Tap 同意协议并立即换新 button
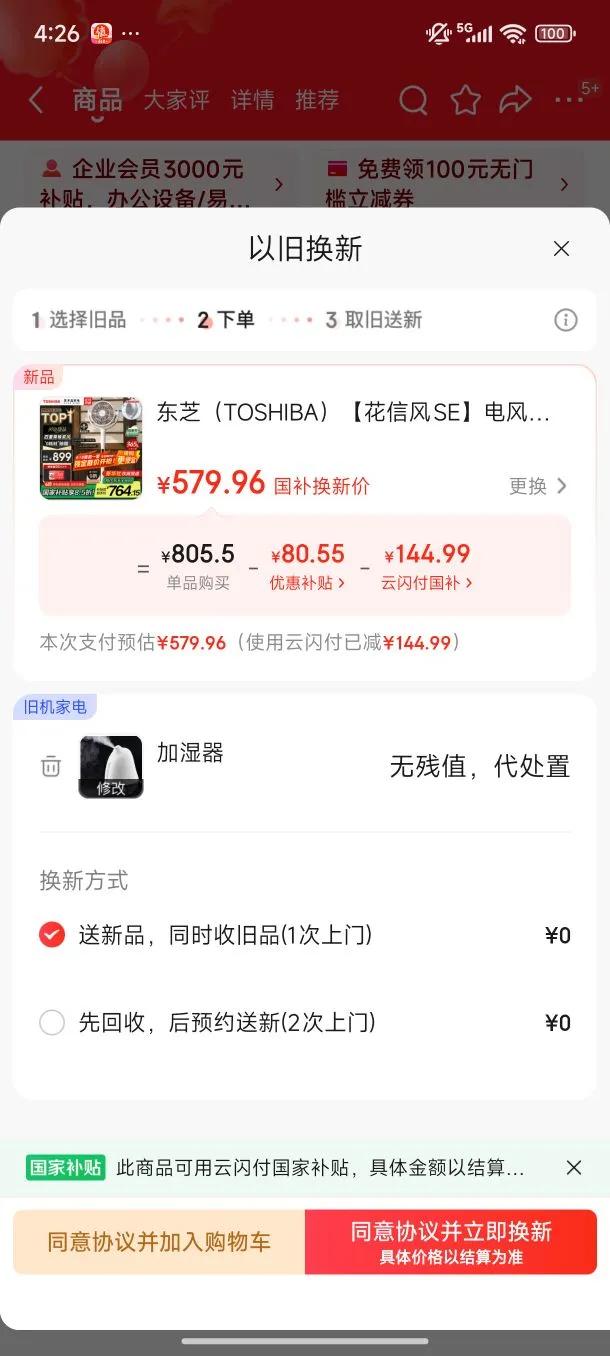The width and height of the screenshot is (610, 1356). click(x=451, y=1242)
